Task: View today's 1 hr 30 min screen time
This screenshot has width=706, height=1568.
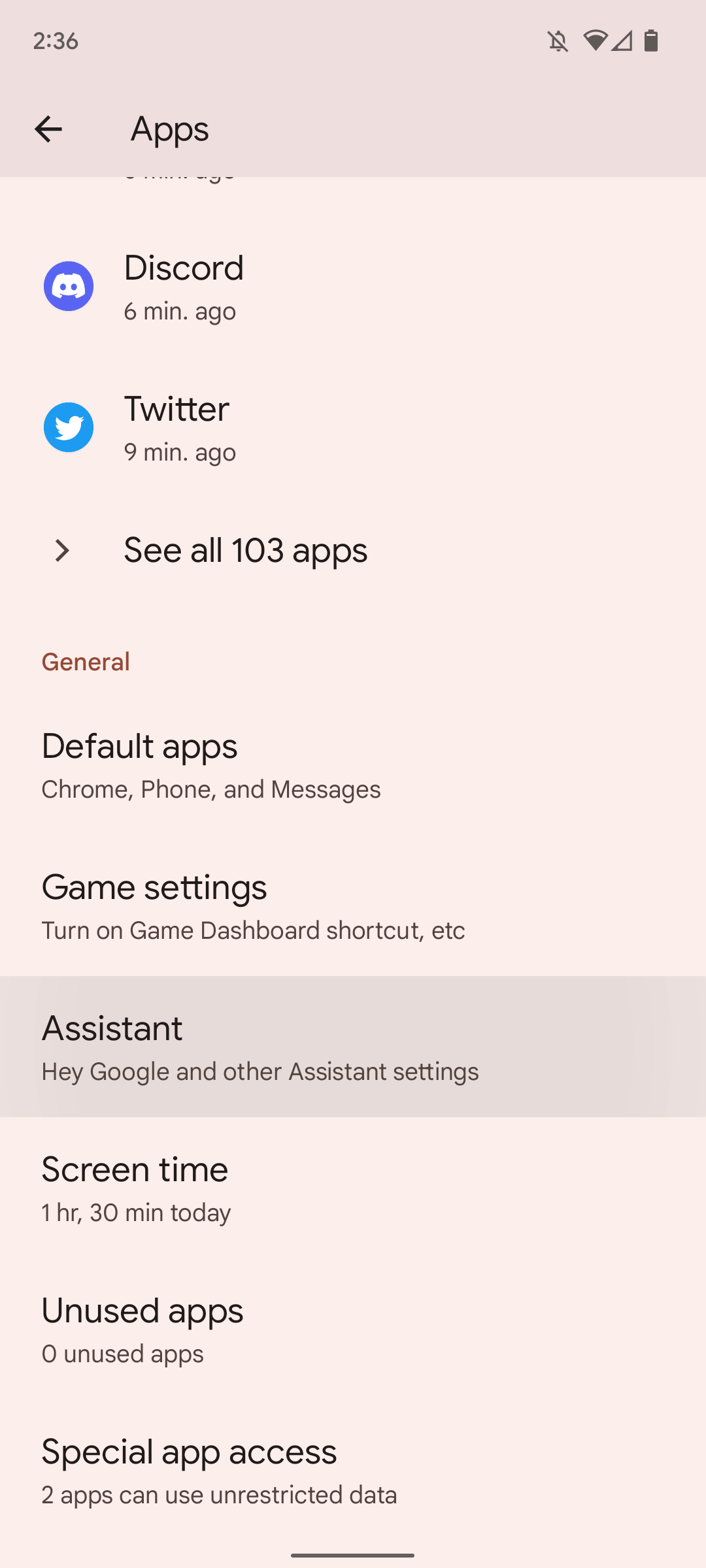Action: (x=135, y=1212)
